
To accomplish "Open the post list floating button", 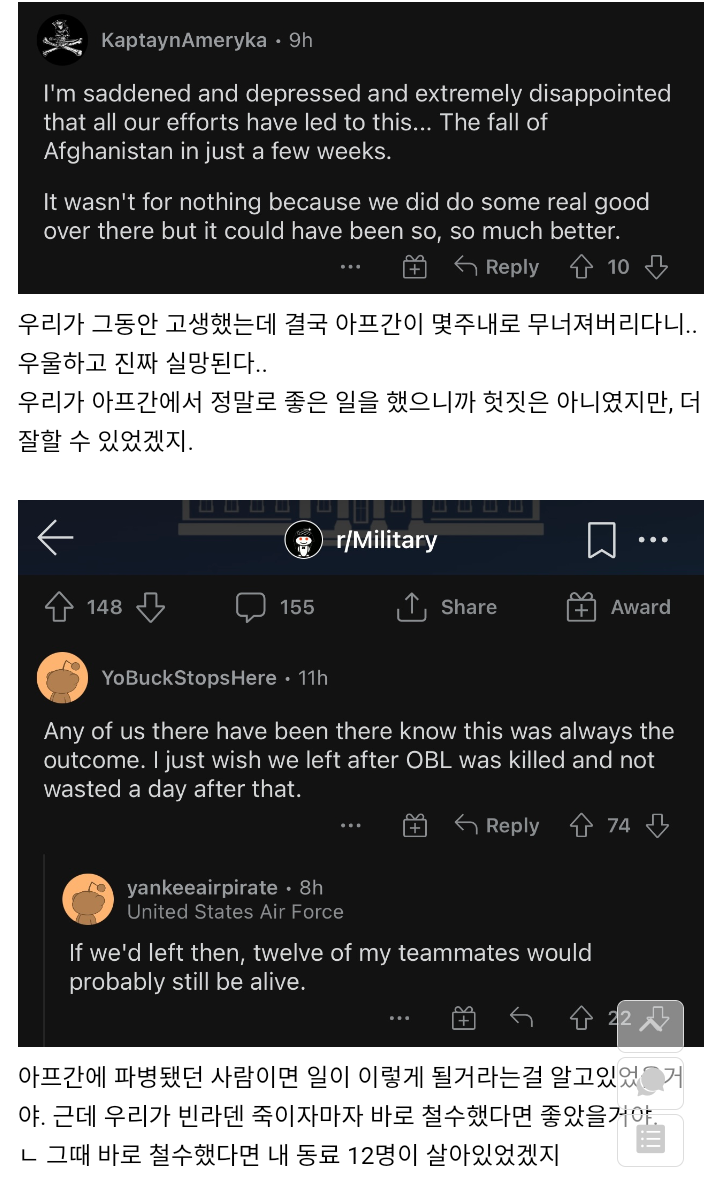I will (650, 1140).
